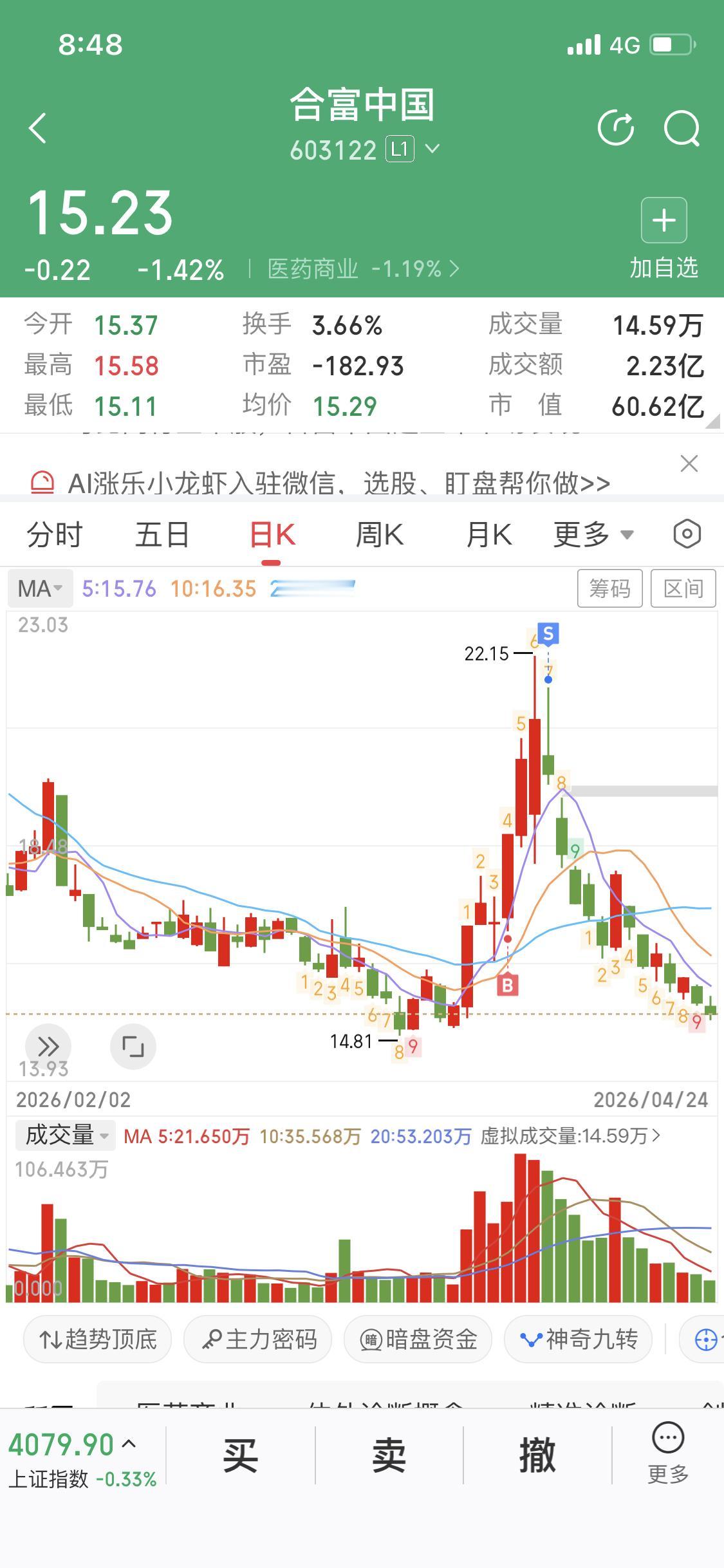724x1568 pixels.
Task: Toggle 筹码 chip distribution overlay
Action: [609, 588]
